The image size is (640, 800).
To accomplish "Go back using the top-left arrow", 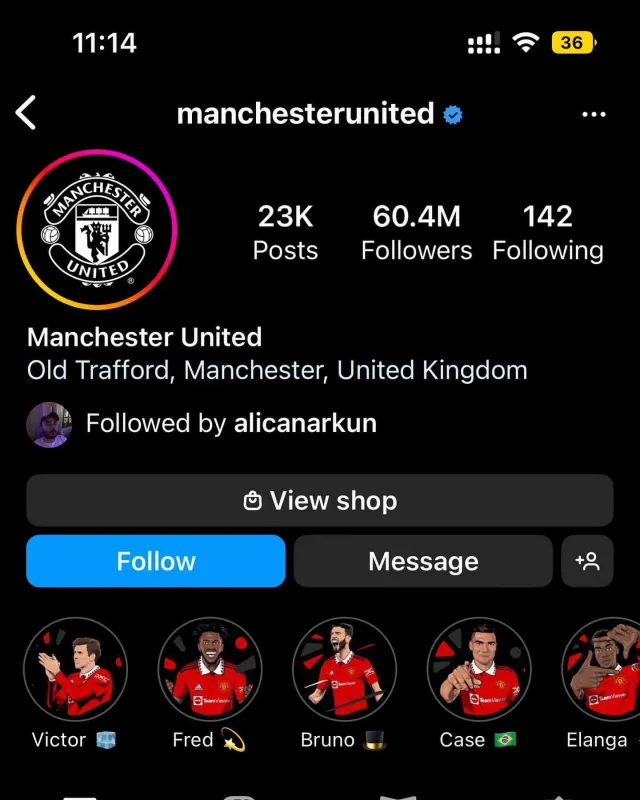I will coord(27,113).
